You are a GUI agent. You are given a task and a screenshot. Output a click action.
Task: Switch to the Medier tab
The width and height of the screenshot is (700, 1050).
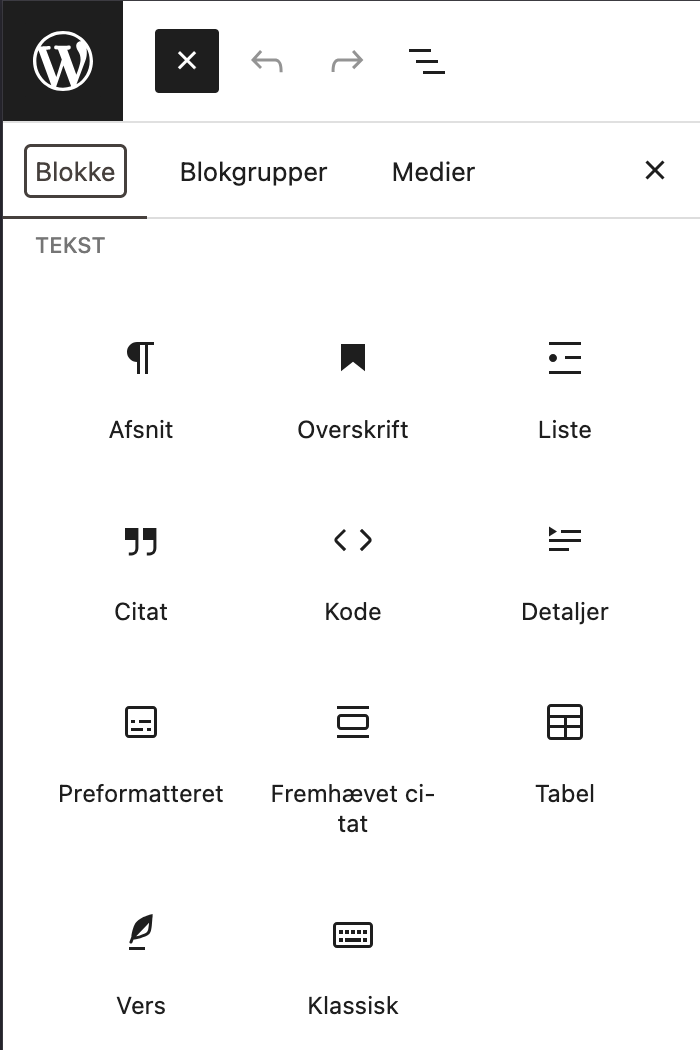point(433,171)
